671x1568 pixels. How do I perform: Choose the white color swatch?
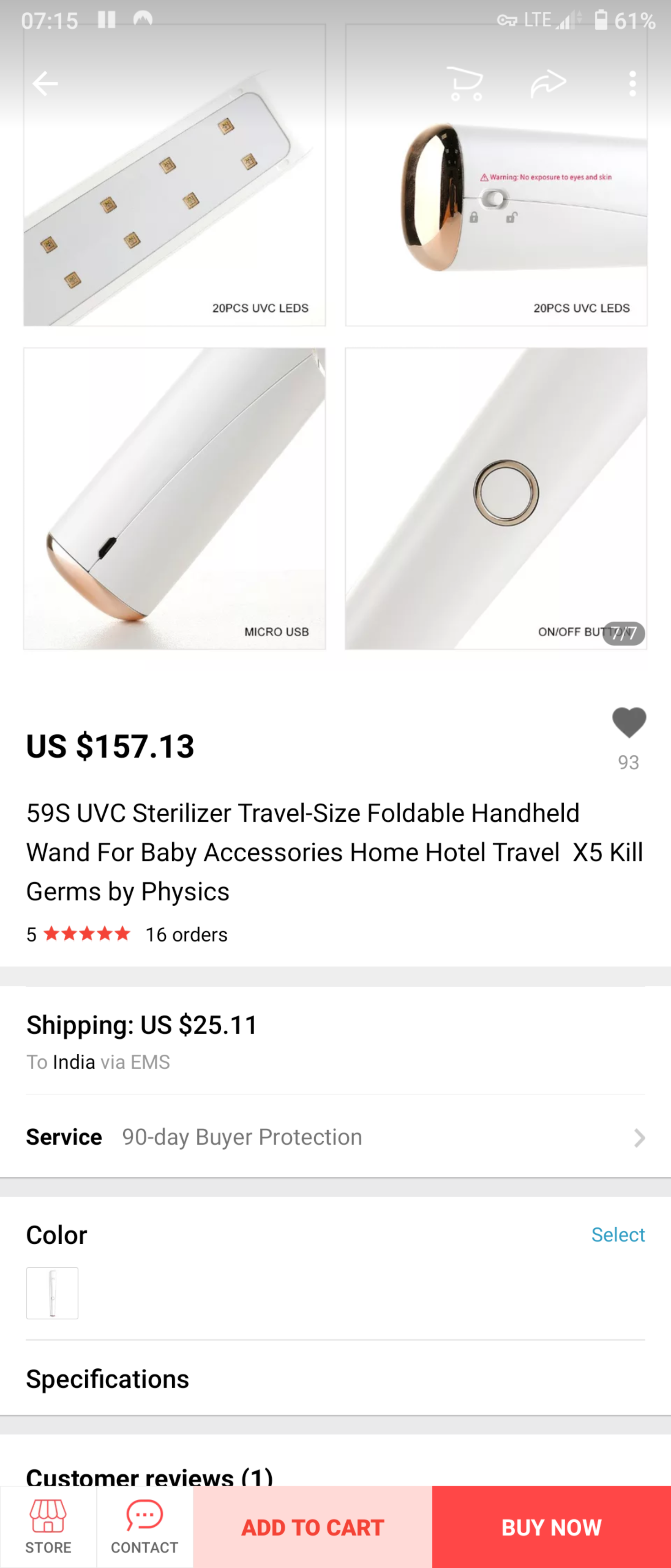click(52, 1293)
